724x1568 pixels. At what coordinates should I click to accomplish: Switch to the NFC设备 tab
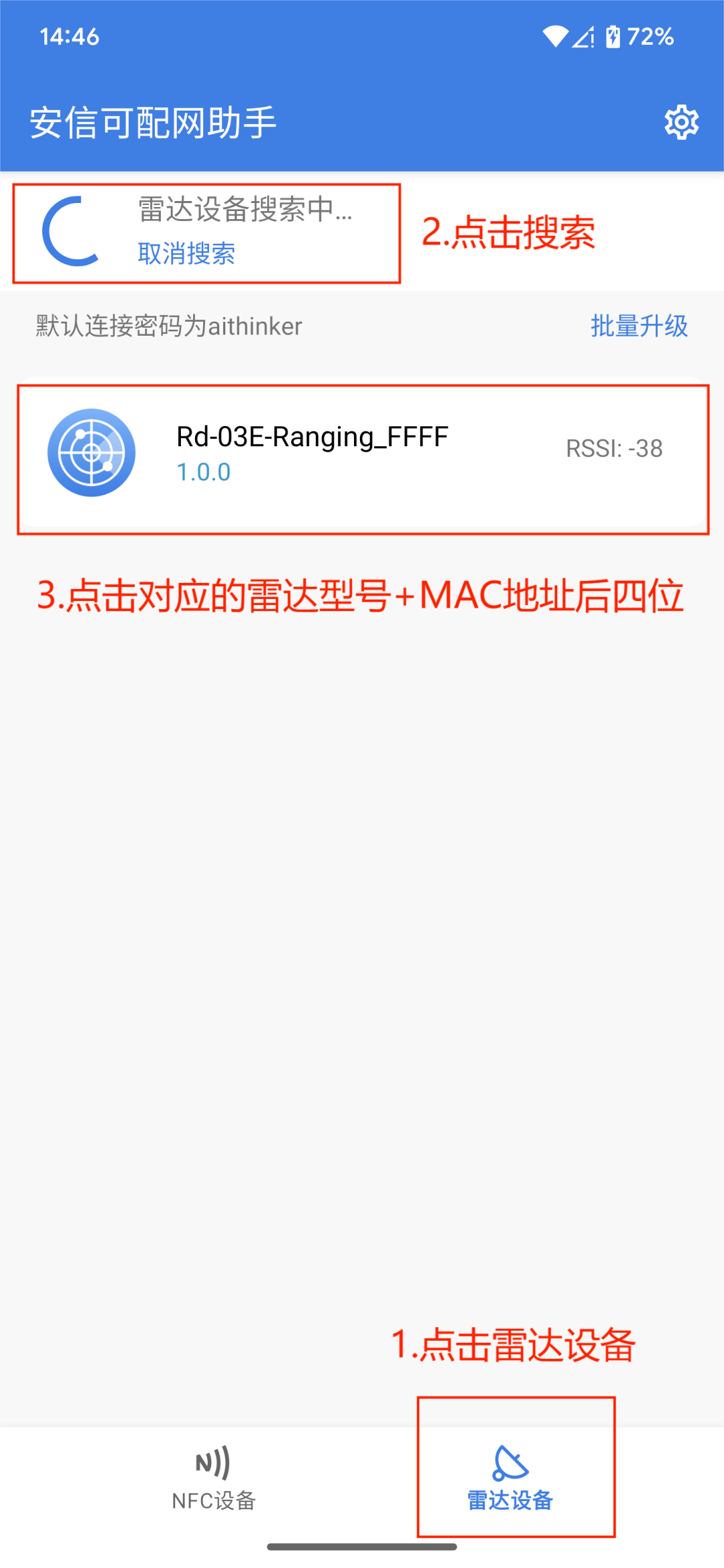click(x=214, y=1478)
